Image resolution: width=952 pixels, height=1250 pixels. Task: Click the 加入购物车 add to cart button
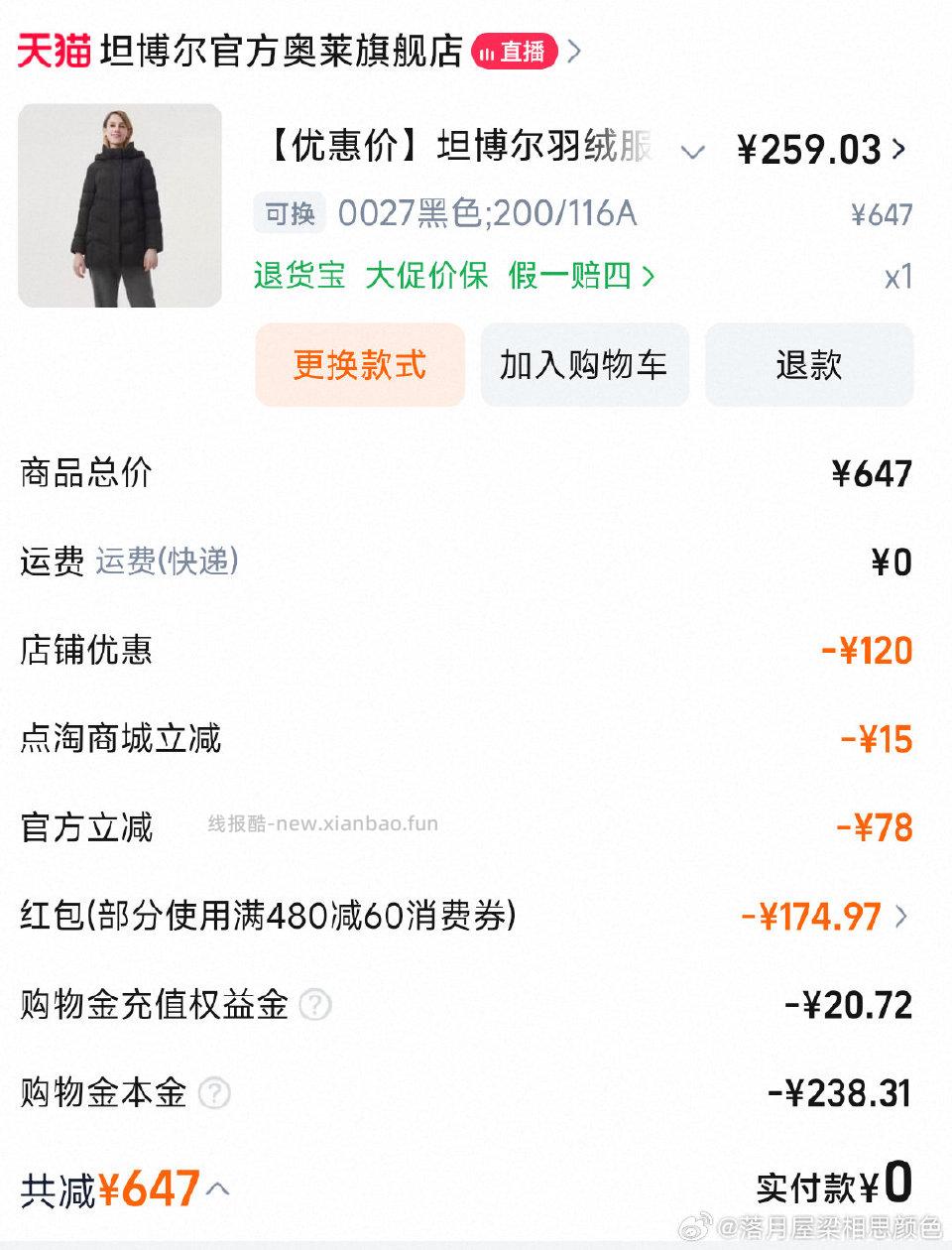click(584, 365)
